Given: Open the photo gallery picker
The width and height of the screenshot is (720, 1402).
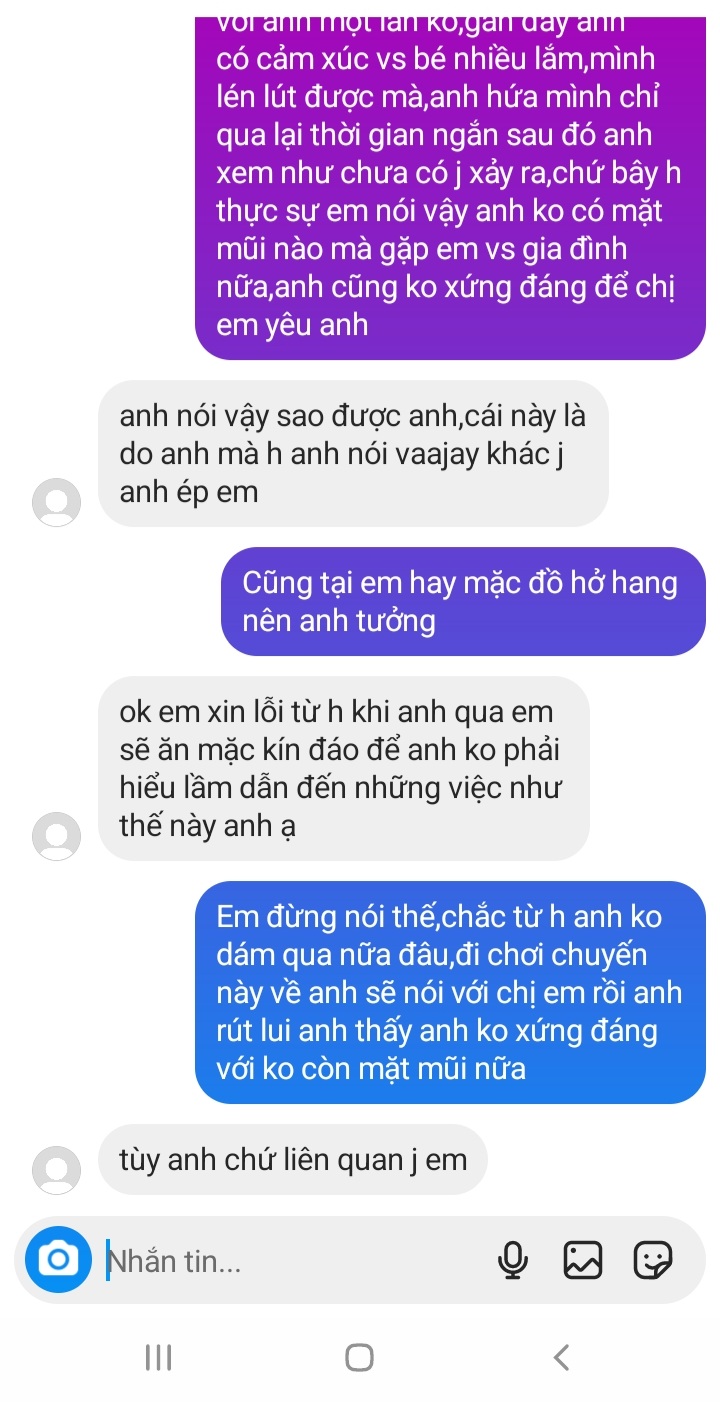Looking at the screenshot, I should pos(583,1260).
